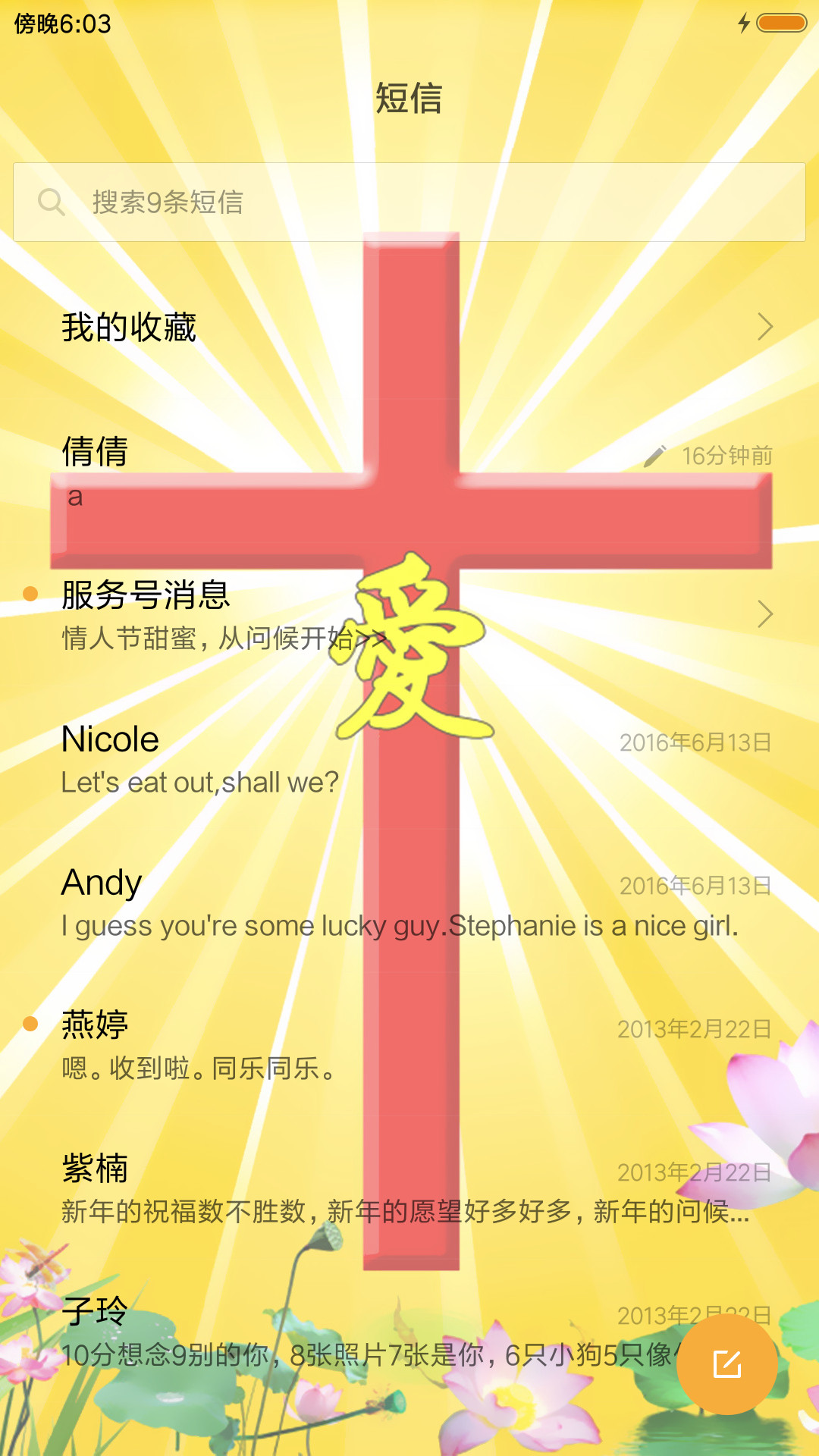Open the unread thread from 燕婷
Viewport: 819px width, 1456px height.
click(409, 1044)
